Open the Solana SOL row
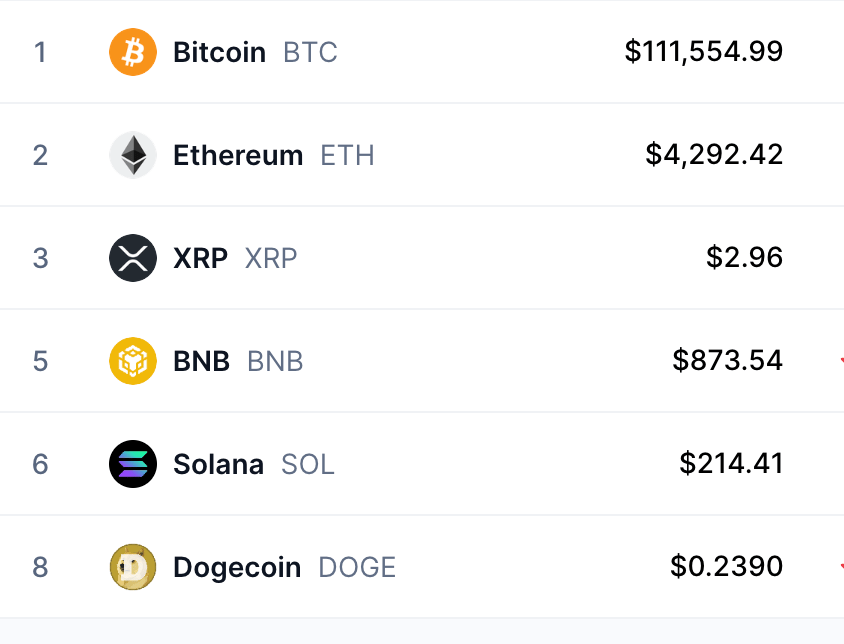 pyautogui.click(x=218, y=464)
